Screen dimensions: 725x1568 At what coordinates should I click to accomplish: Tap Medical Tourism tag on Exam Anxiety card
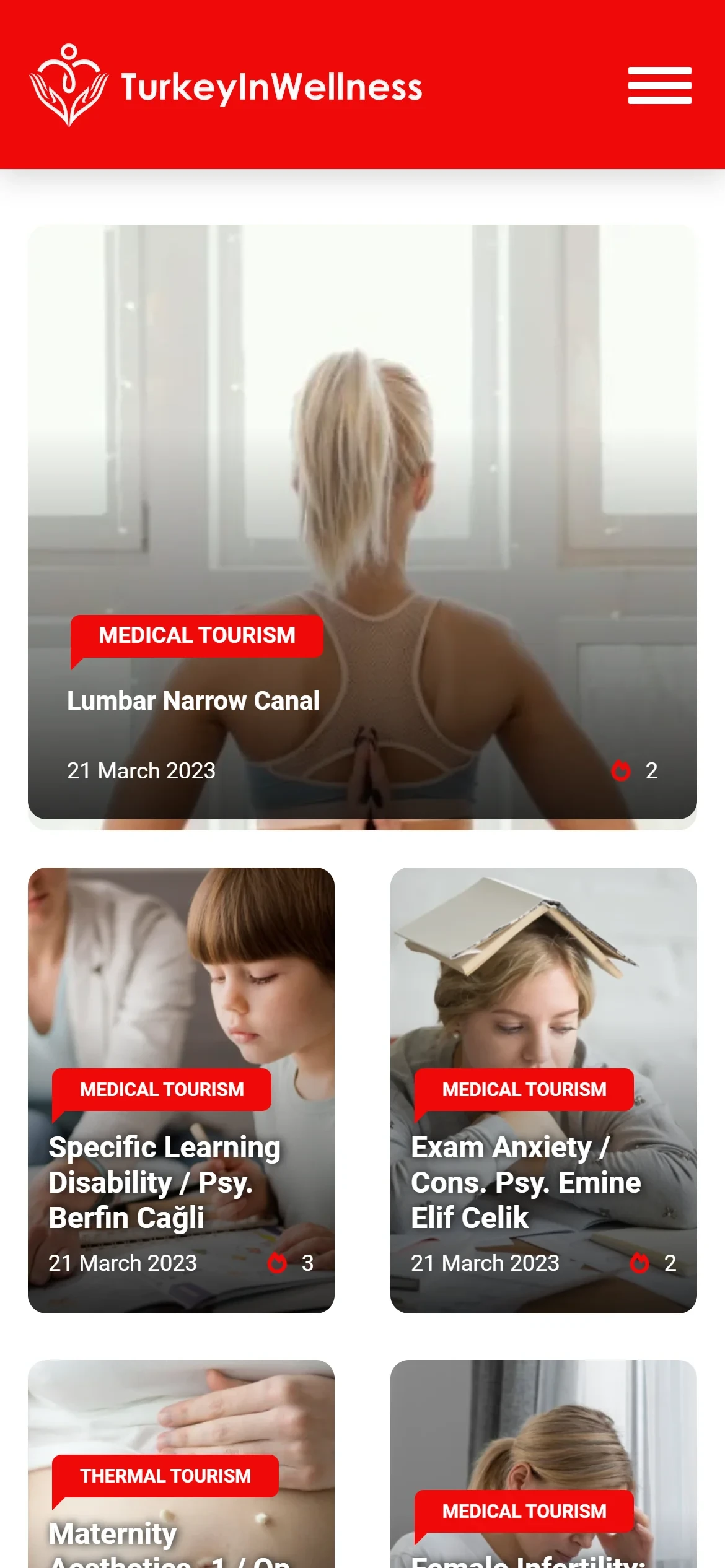pyautogui.click(x=524, y=1089)
